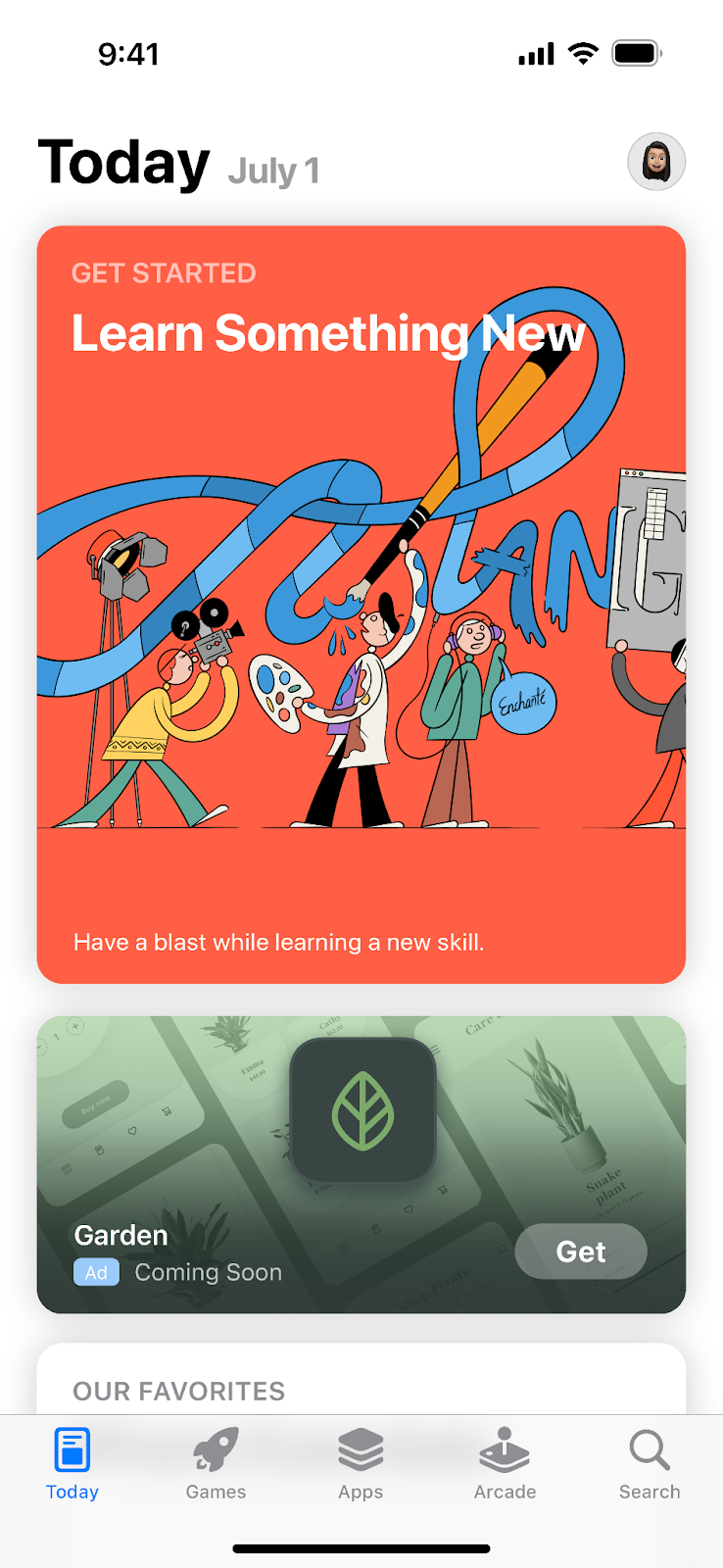Screen dimensions: 723x1568
Task: Go to the Arcade tab
Action: 505,1464
